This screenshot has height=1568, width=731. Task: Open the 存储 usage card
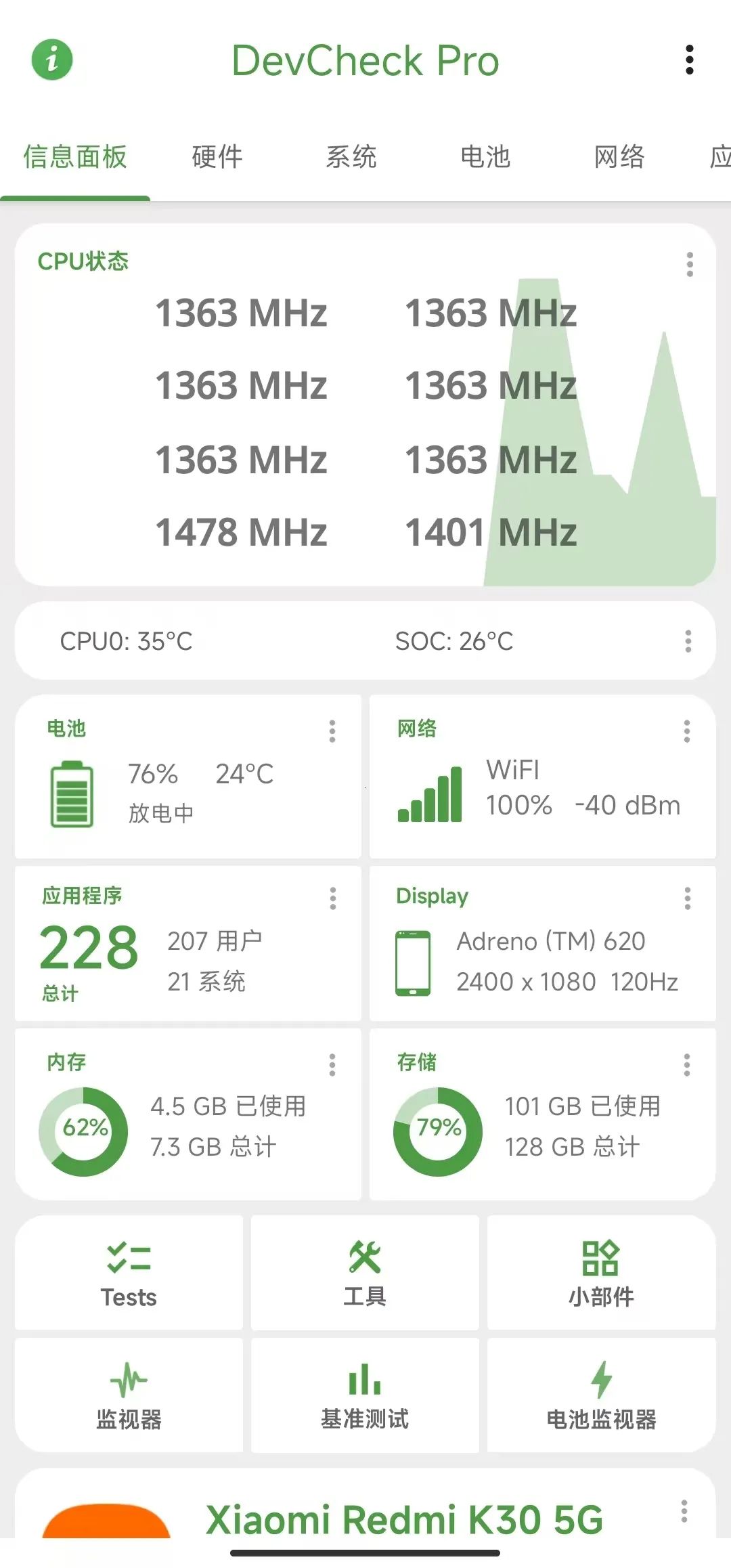tap(542, 1114)
